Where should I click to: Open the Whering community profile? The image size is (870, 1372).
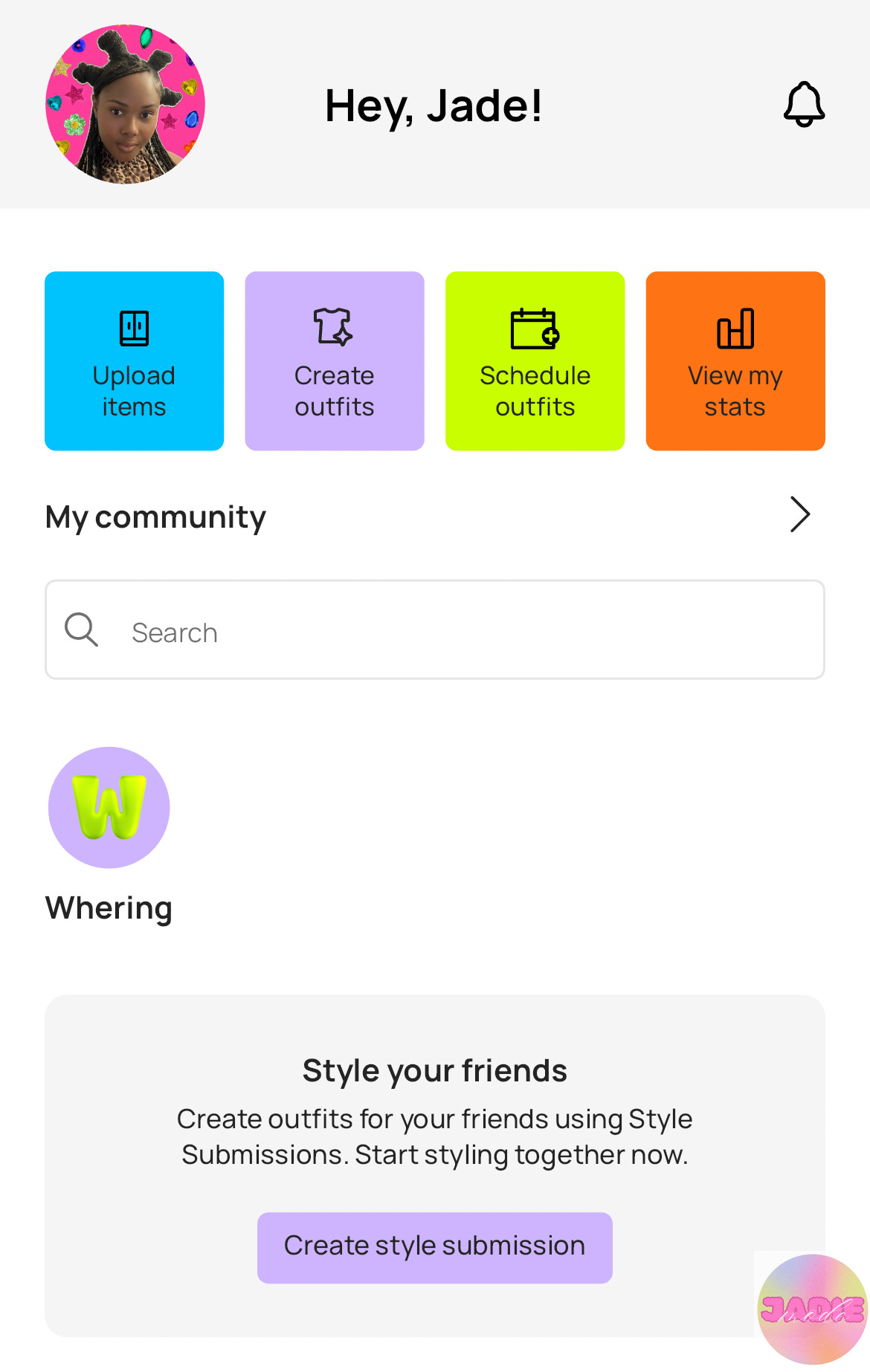click(109, 808)
